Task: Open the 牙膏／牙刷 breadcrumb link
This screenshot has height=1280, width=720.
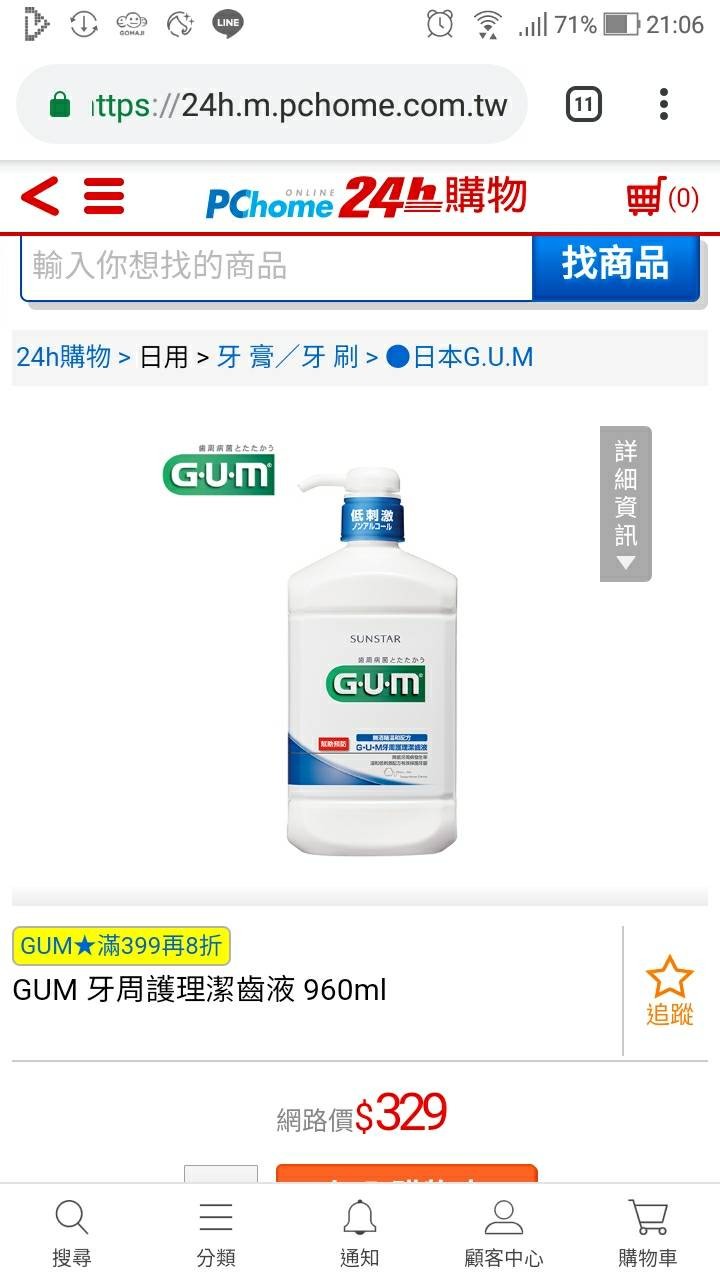Action: pos(287,357)
